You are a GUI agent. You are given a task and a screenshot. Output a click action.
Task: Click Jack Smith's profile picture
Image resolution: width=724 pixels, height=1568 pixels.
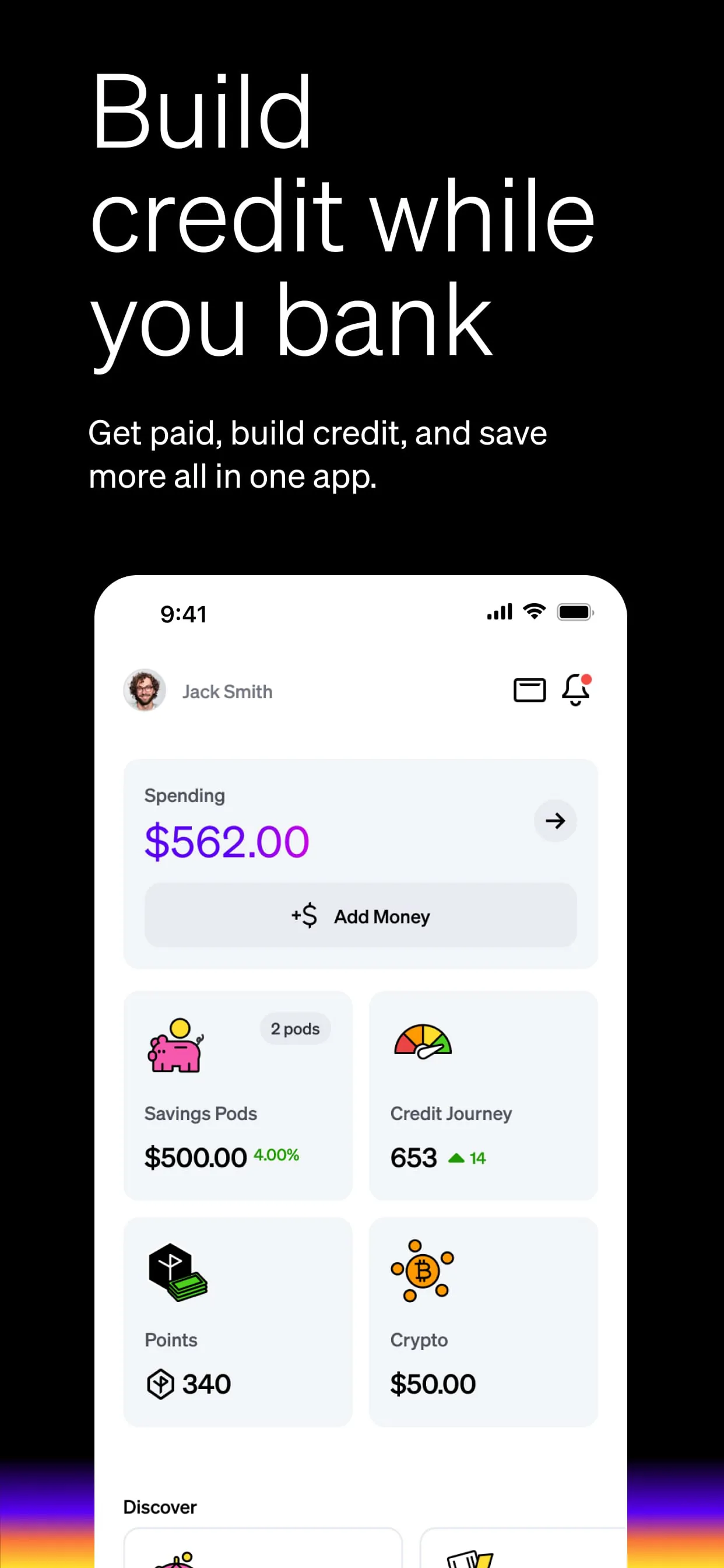pos(145,690)
